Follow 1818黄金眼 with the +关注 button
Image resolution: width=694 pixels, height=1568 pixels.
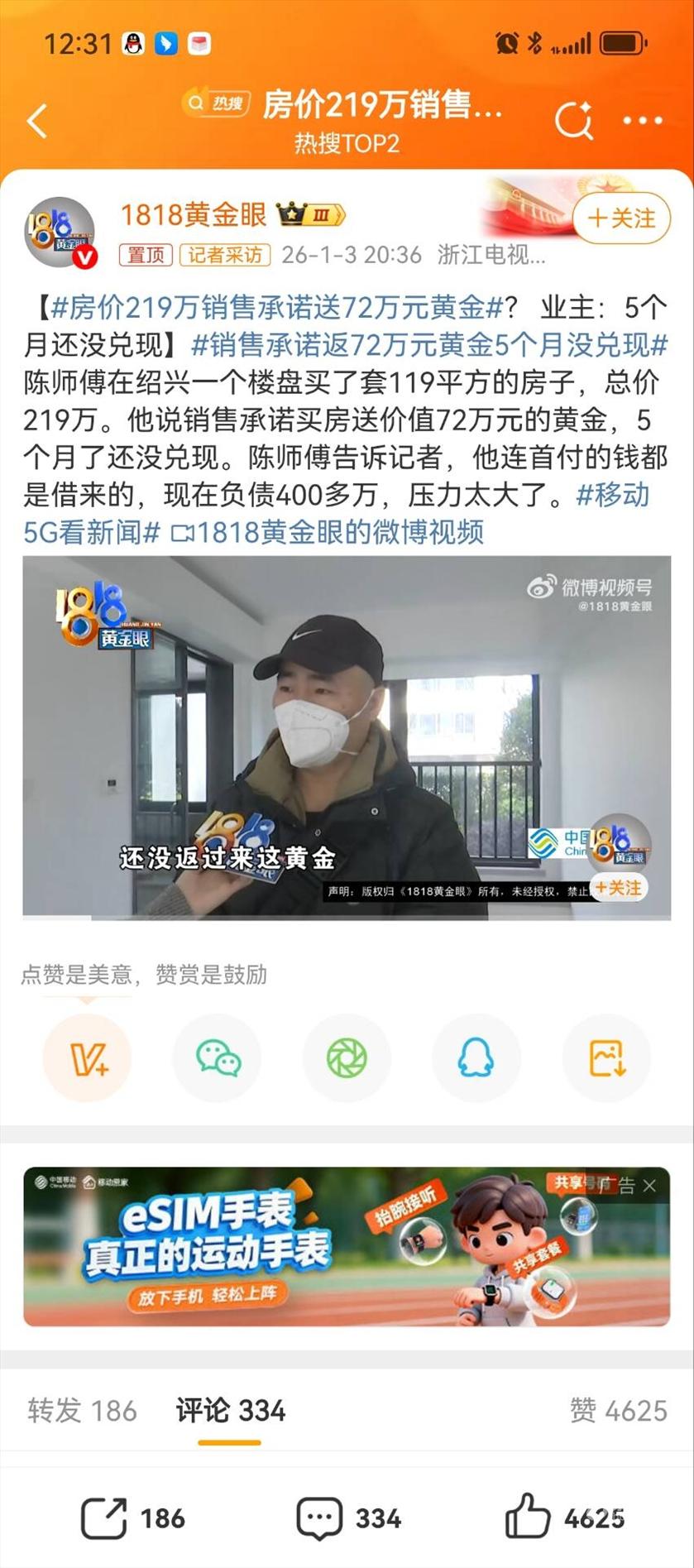coord(620,218)
